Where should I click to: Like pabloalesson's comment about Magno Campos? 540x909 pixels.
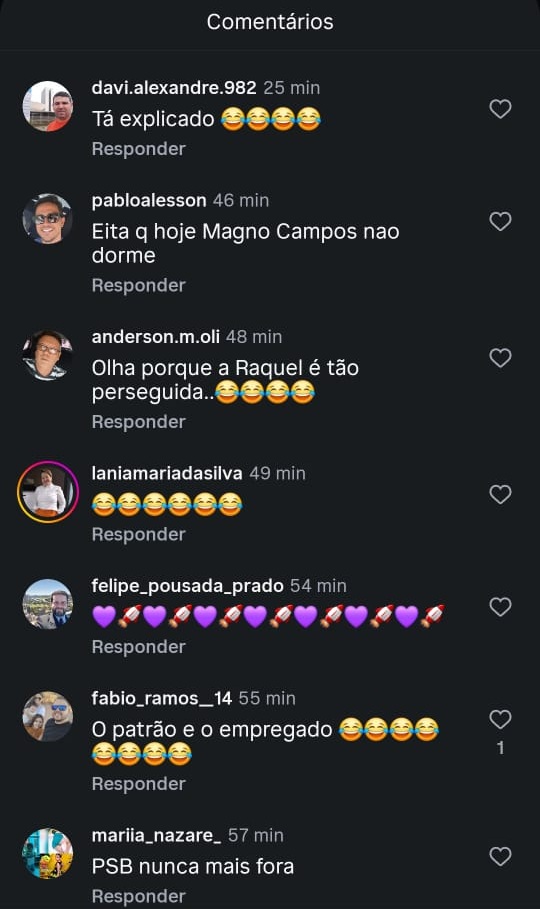point(500,221)
